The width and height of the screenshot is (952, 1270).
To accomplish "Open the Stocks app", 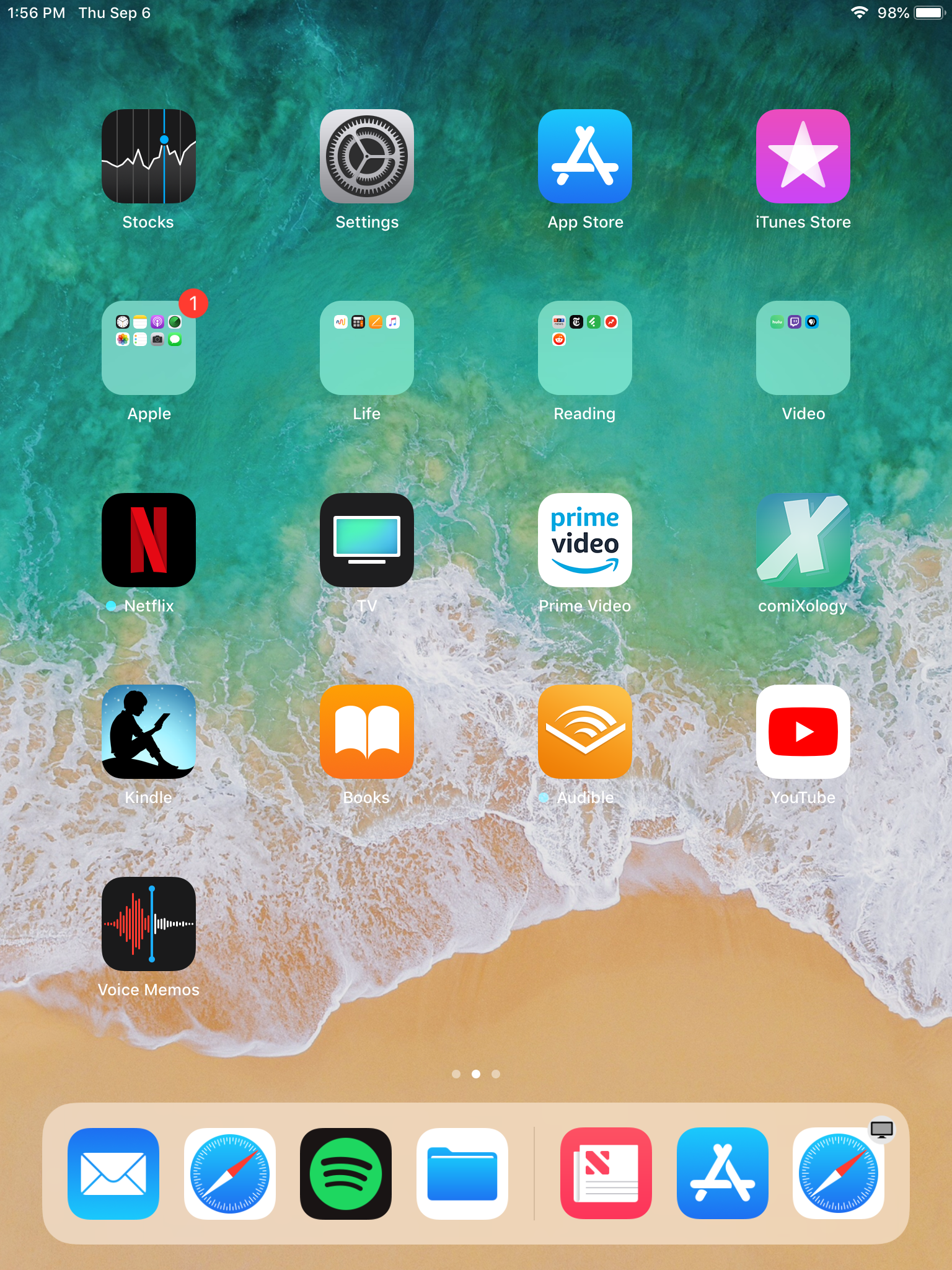I will tap(149, 156).
